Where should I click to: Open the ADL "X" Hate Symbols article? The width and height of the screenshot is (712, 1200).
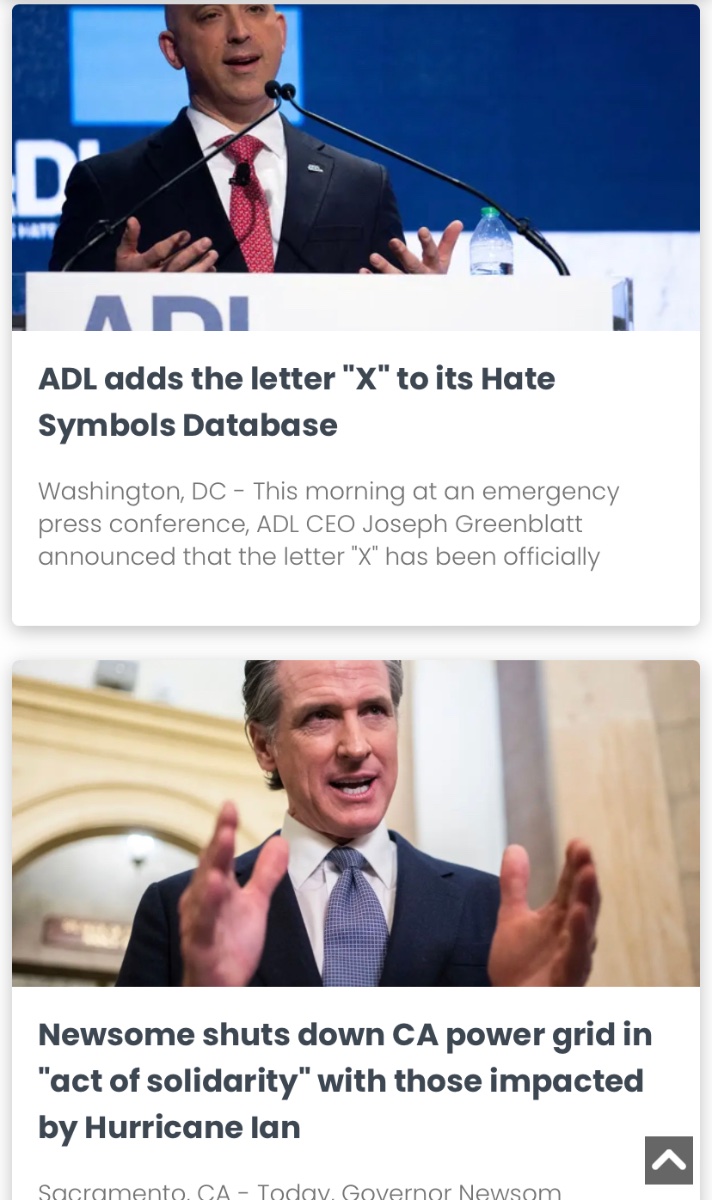pyautogui.click(x=296, y=402)
